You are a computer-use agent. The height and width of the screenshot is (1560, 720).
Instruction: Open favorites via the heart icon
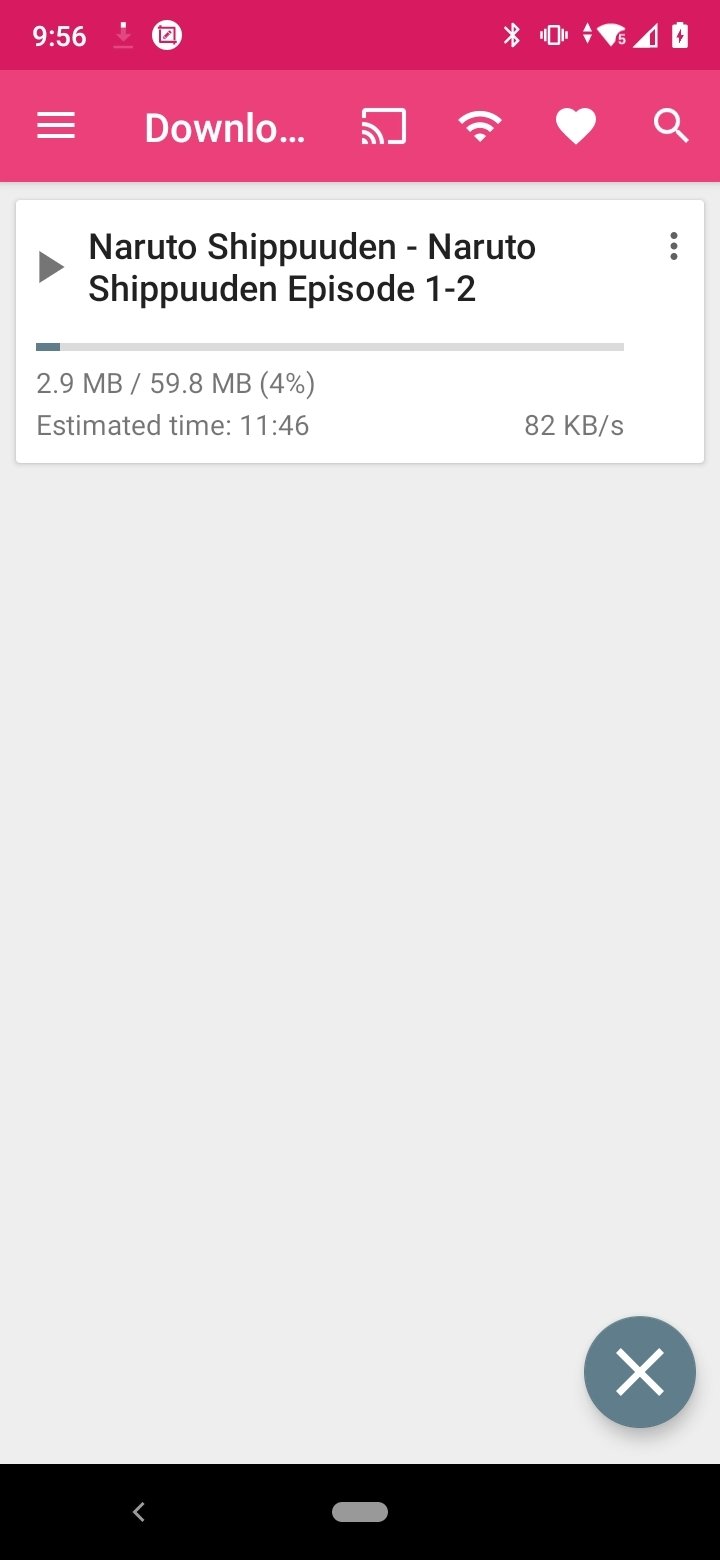pyautogui.click(x=576, y=127)
